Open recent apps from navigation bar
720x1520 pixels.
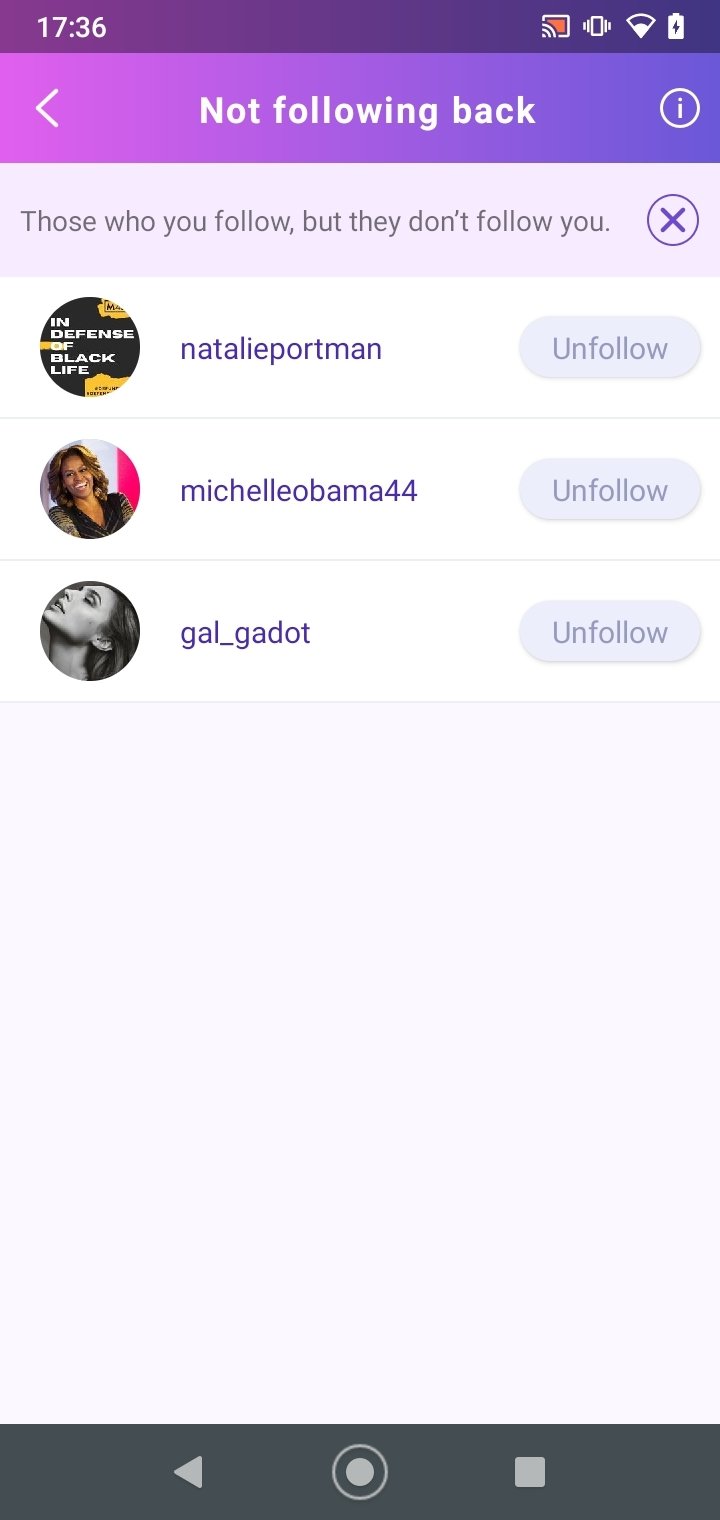tap(530, 1472)
